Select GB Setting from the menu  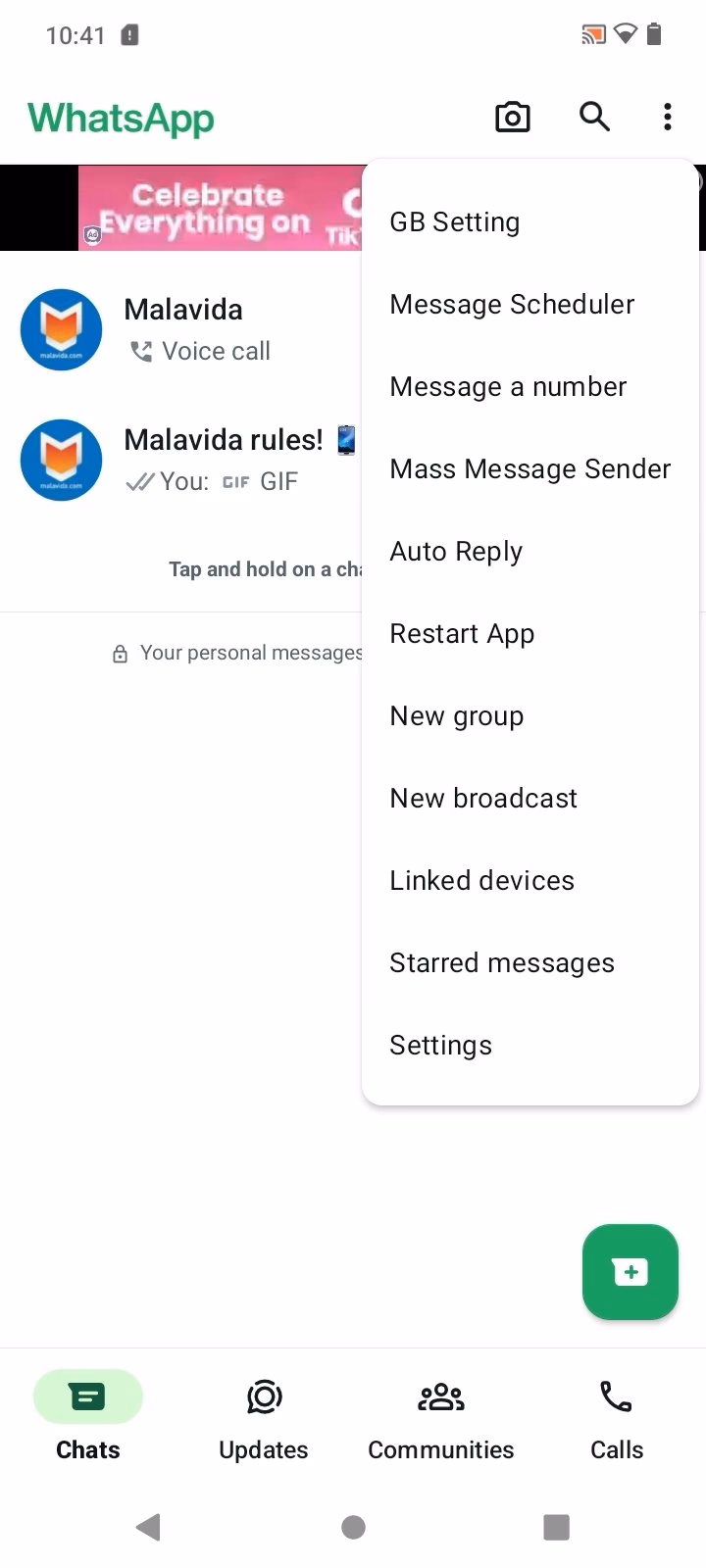pyautogui.click(x=454, y=221)
